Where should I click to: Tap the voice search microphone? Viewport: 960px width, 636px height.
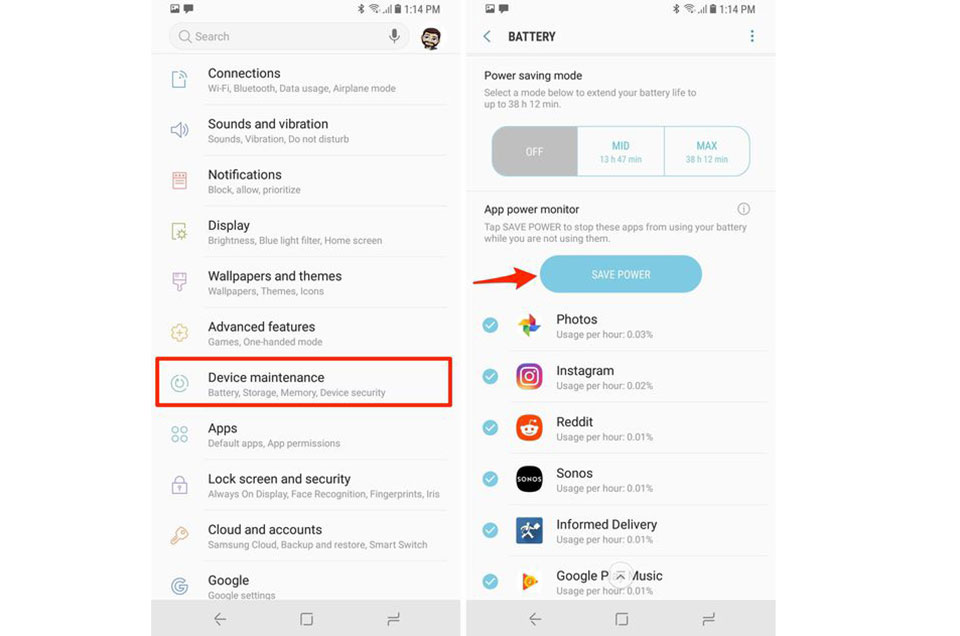(x=395, y=36)
